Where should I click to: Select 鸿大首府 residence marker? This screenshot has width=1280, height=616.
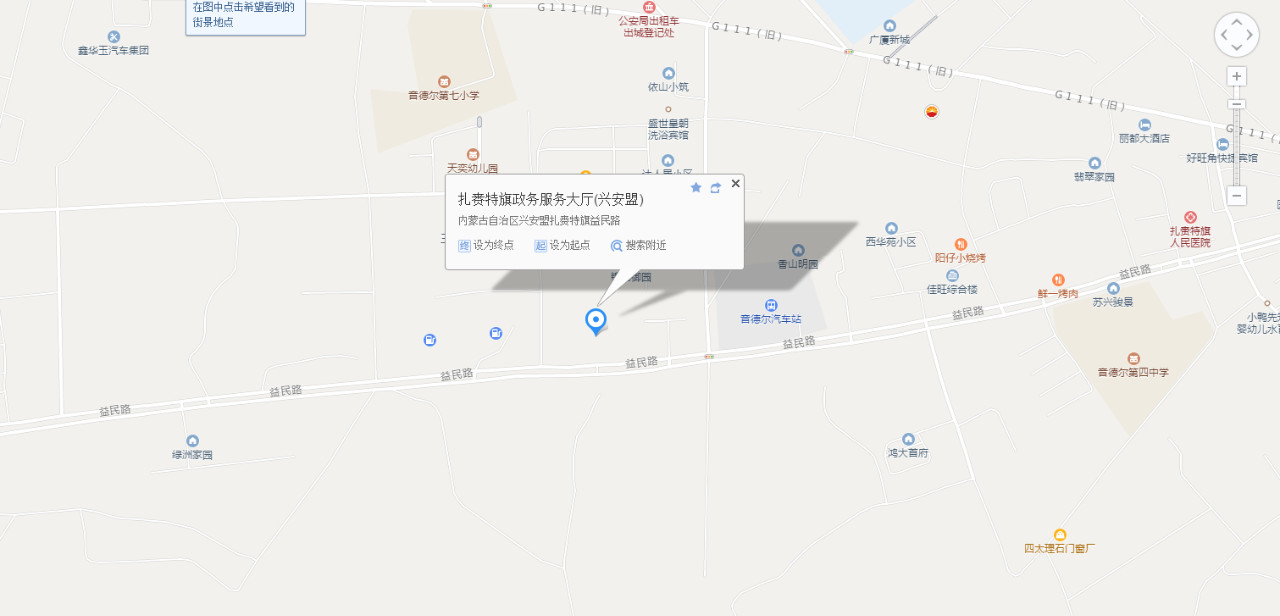(908, 440)
